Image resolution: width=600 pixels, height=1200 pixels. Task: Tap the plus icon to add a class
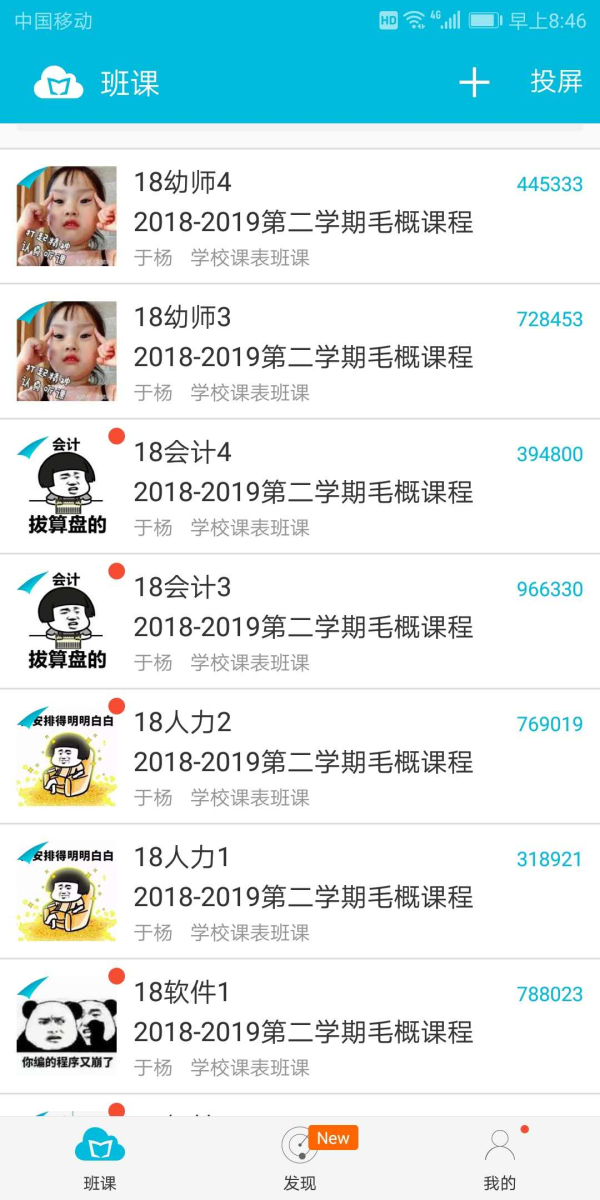[474, 83]
